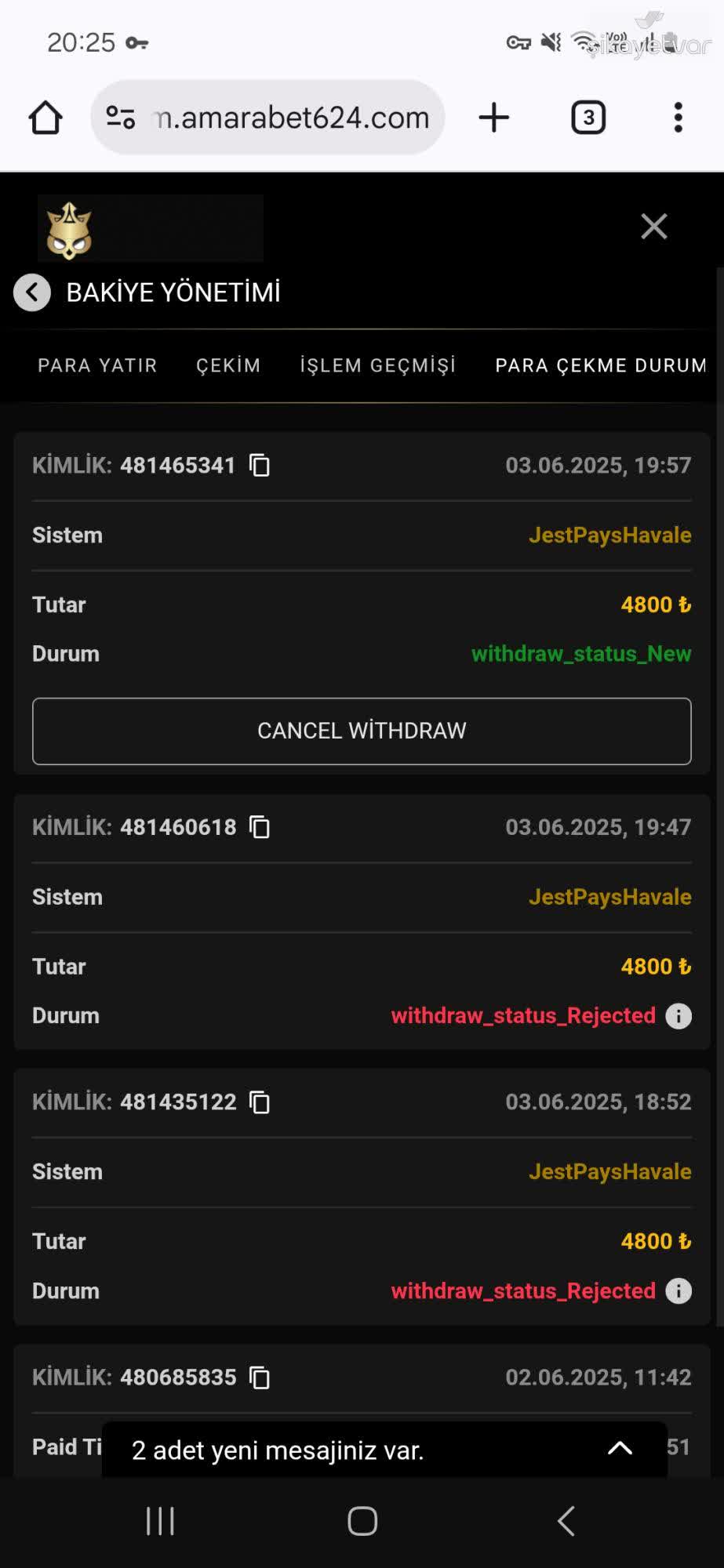Open a new browser tab
This screenshot has height=1568, width=724.
[494, 118]
